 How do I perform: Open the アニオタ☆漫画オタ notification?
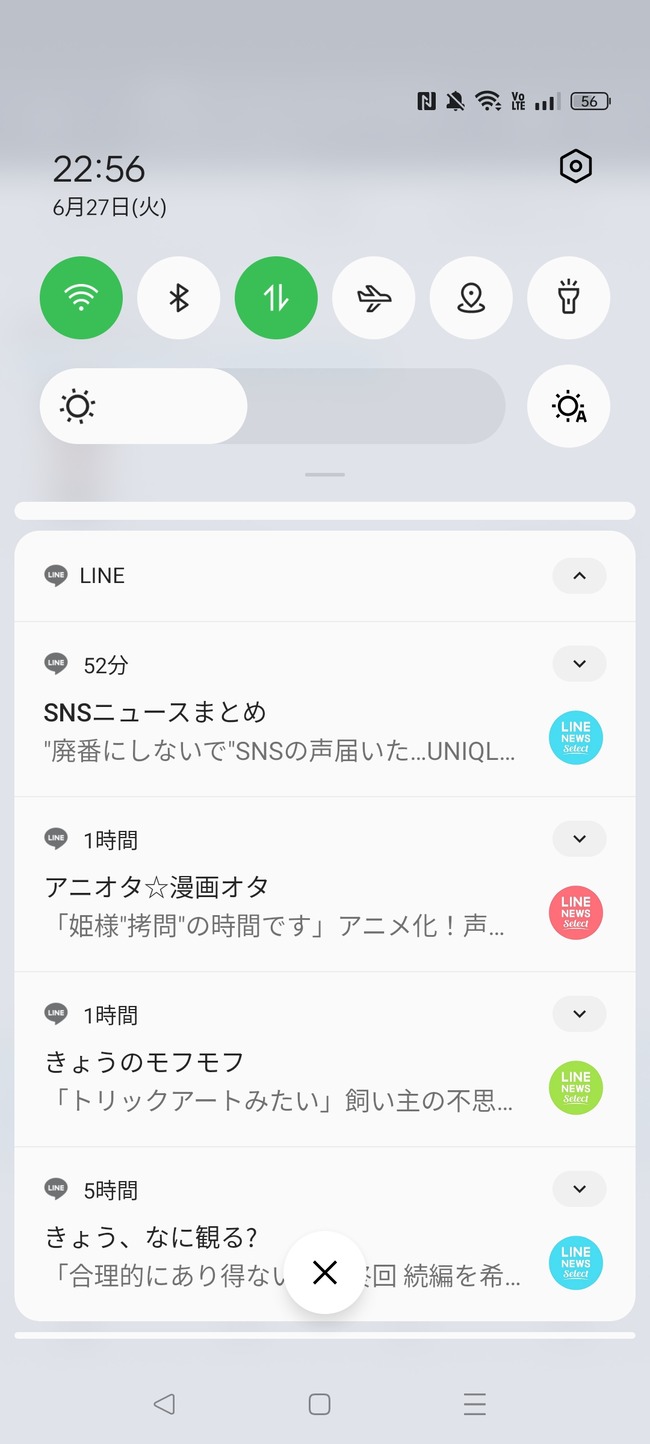click(x=325, y=884)
